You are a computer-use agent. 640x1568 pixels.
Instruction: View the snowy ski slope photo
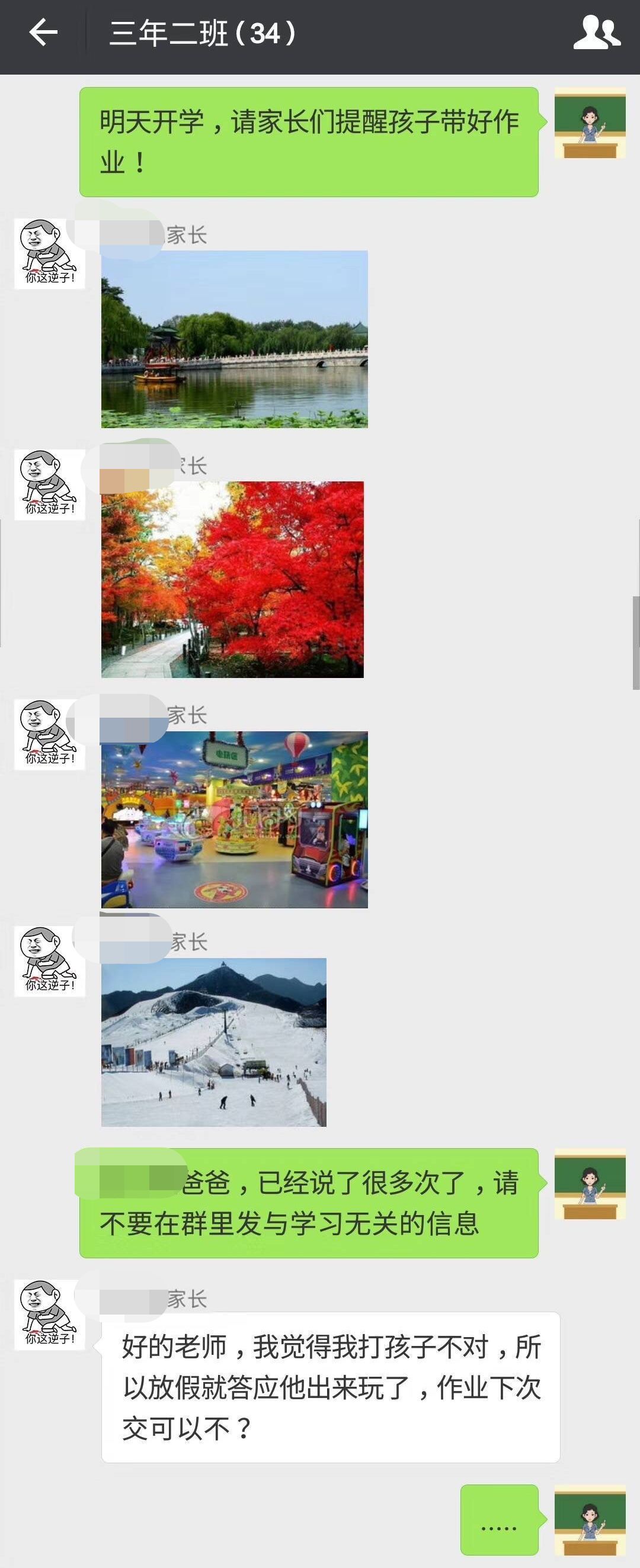click(x=214, y=1042)
